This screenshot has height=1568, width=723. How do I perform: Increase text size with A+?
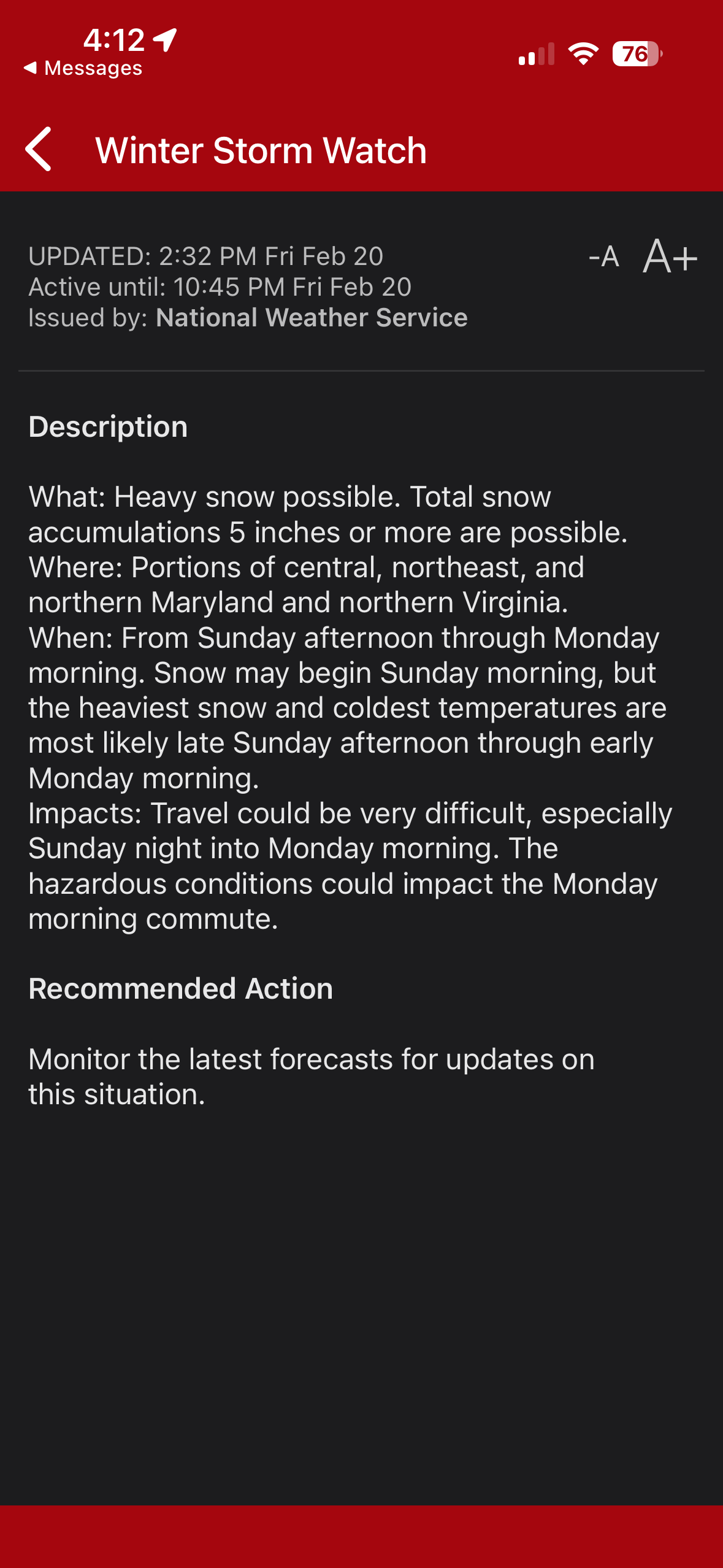click(x=670, y=257)
